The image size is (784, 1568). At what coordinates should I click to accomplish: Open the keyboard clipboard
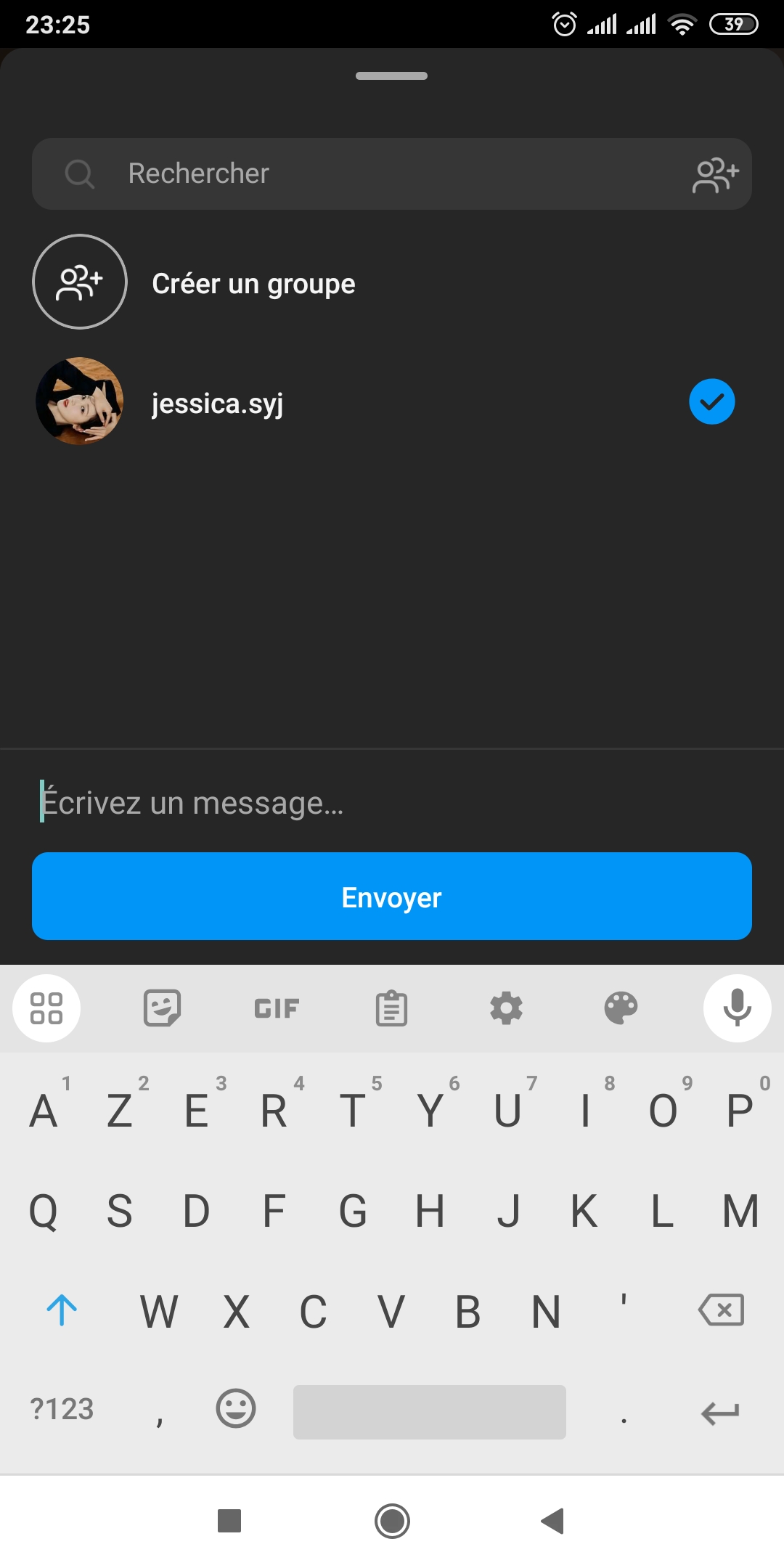pyautogui.click(x=391, y=1008)
